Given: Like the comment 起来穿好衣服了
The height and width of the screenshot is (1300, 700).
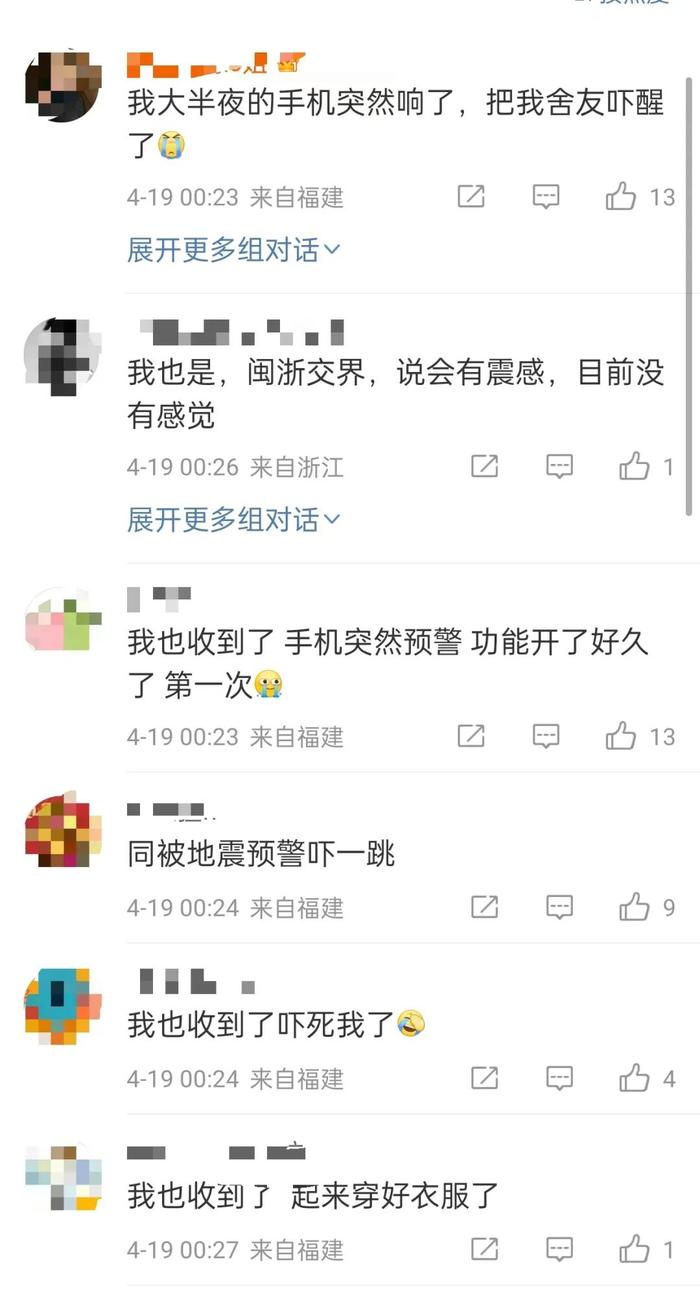Looking at the screenshot, I should pyautogui.click(x=634, y=1249).
